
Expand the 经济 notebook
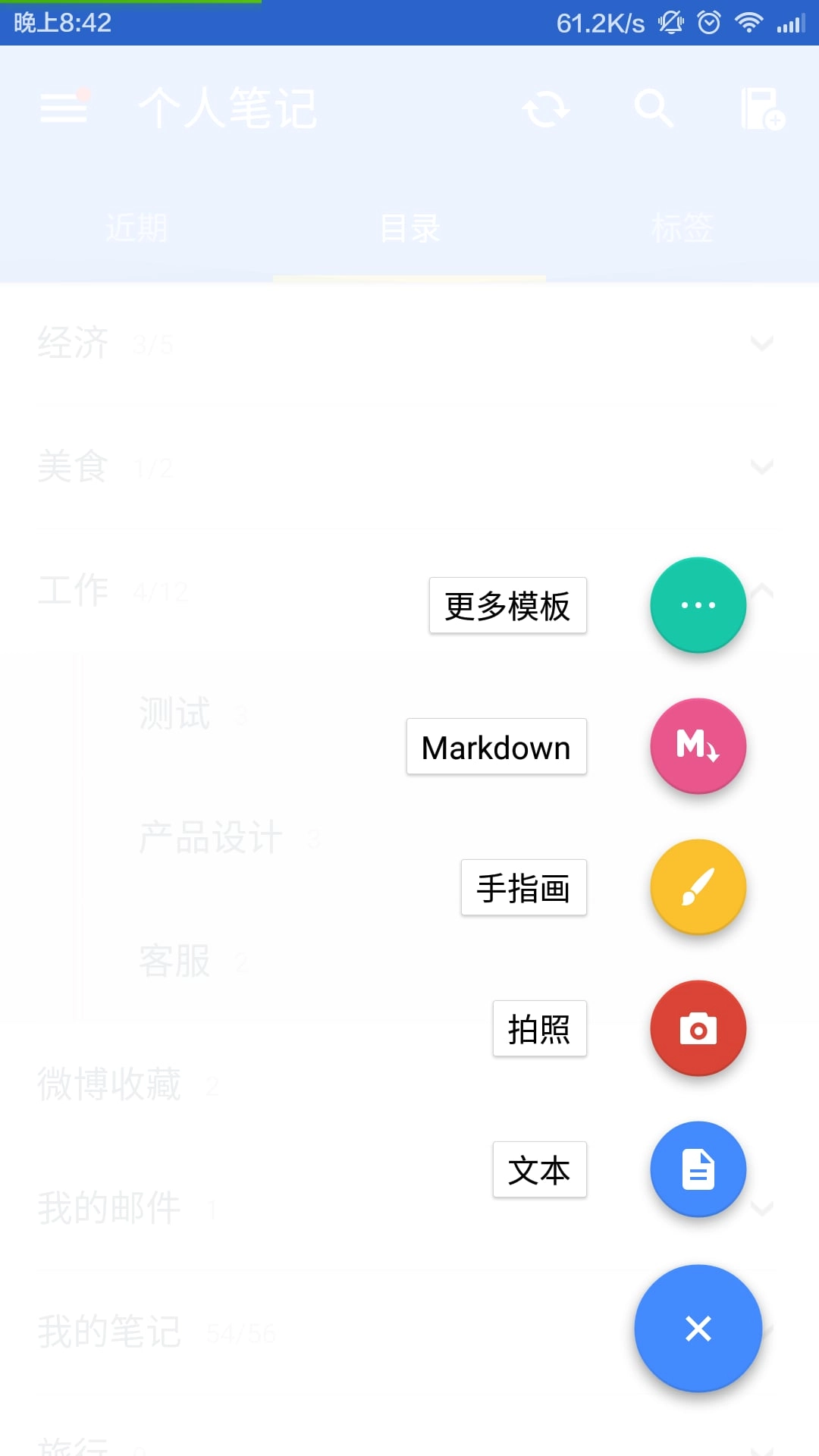pos(762,343)
